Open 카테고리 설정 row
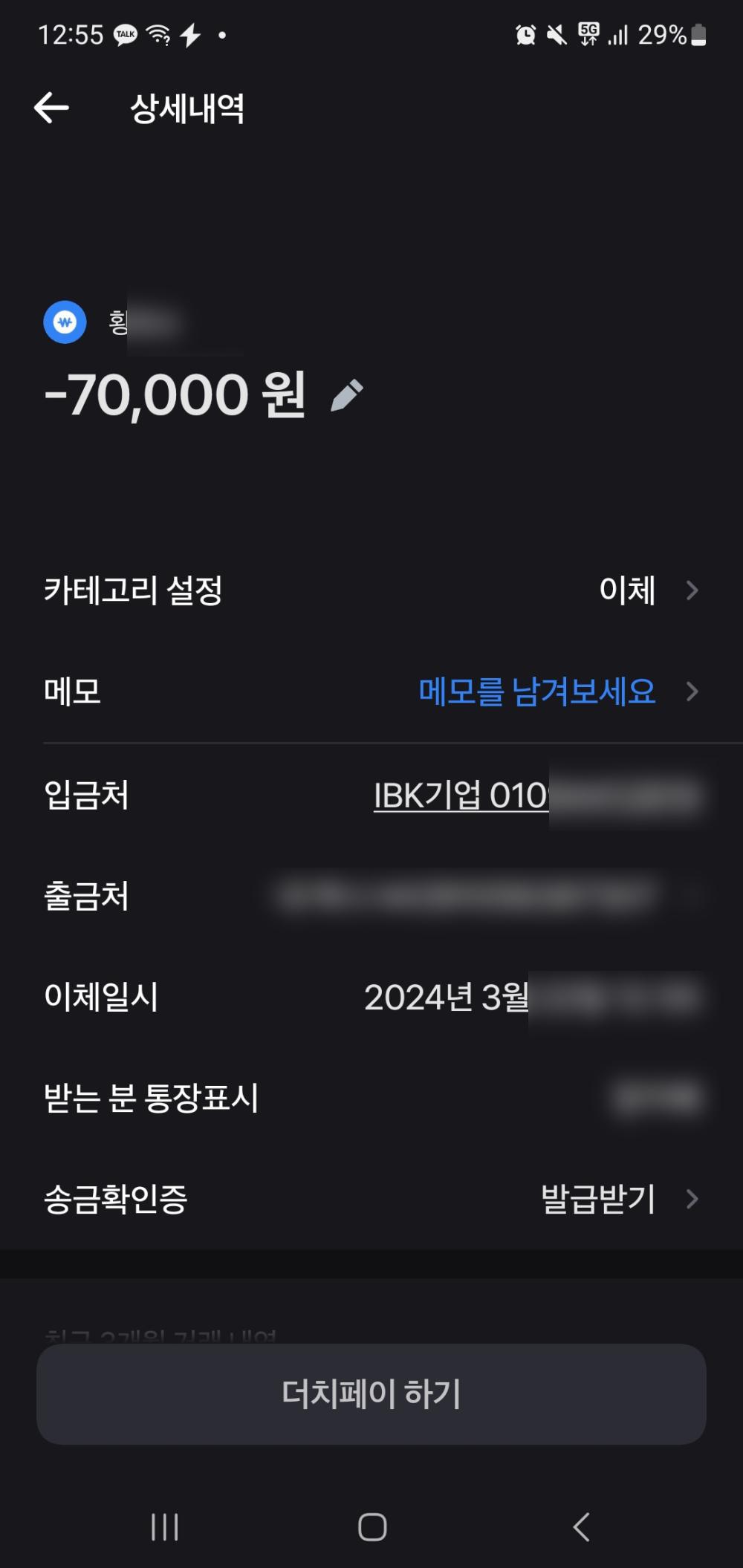The width and height of the screenshot is (743, 1568). [371, 591]
